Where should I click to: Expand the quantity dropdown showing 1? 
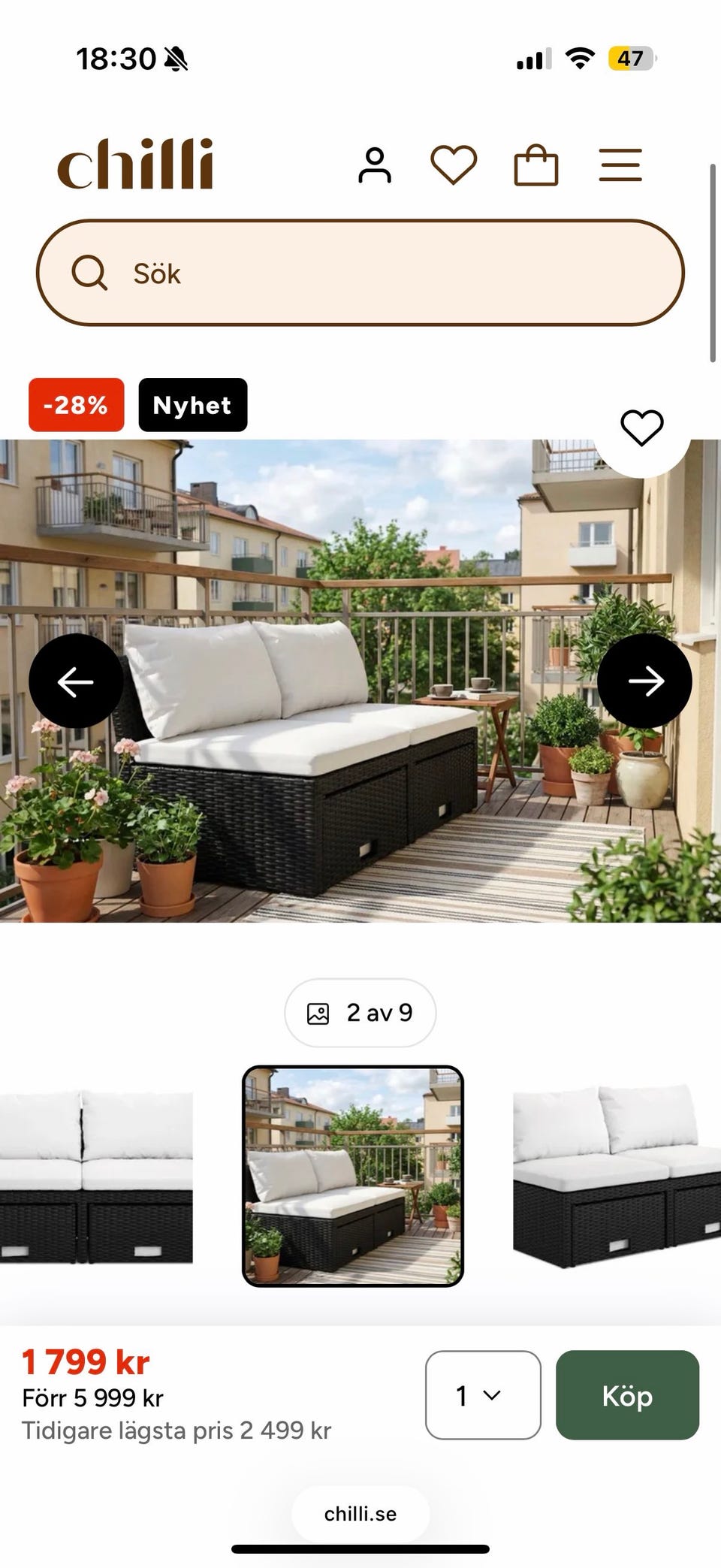click(x=483, y=1395)
